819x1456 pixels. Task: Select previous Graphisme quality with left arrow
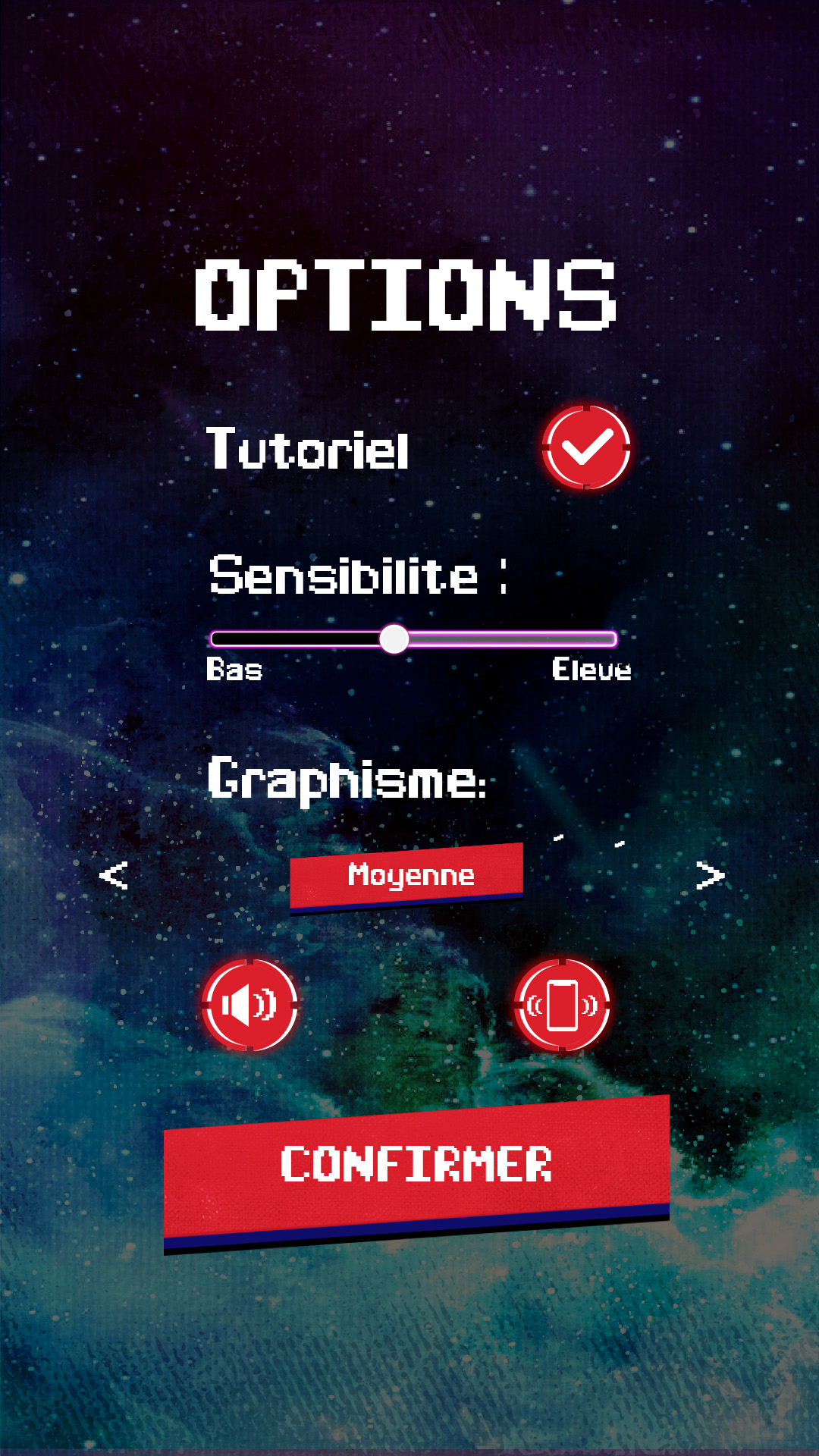tap(114, 876)
